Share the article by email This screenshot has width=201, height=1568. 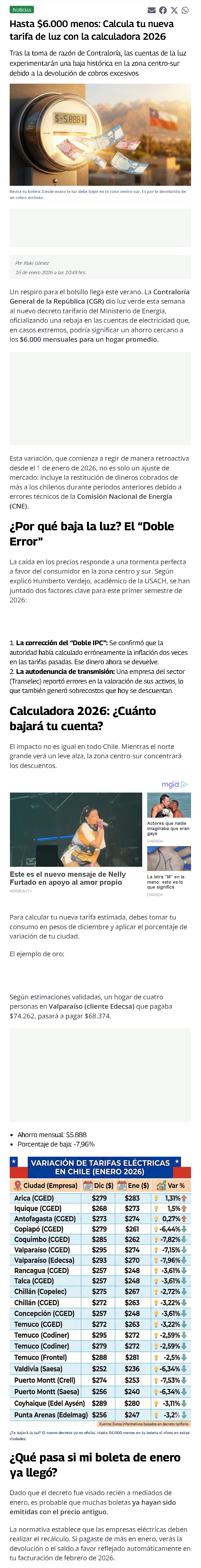pyautogui.click(x=152, y=10)
